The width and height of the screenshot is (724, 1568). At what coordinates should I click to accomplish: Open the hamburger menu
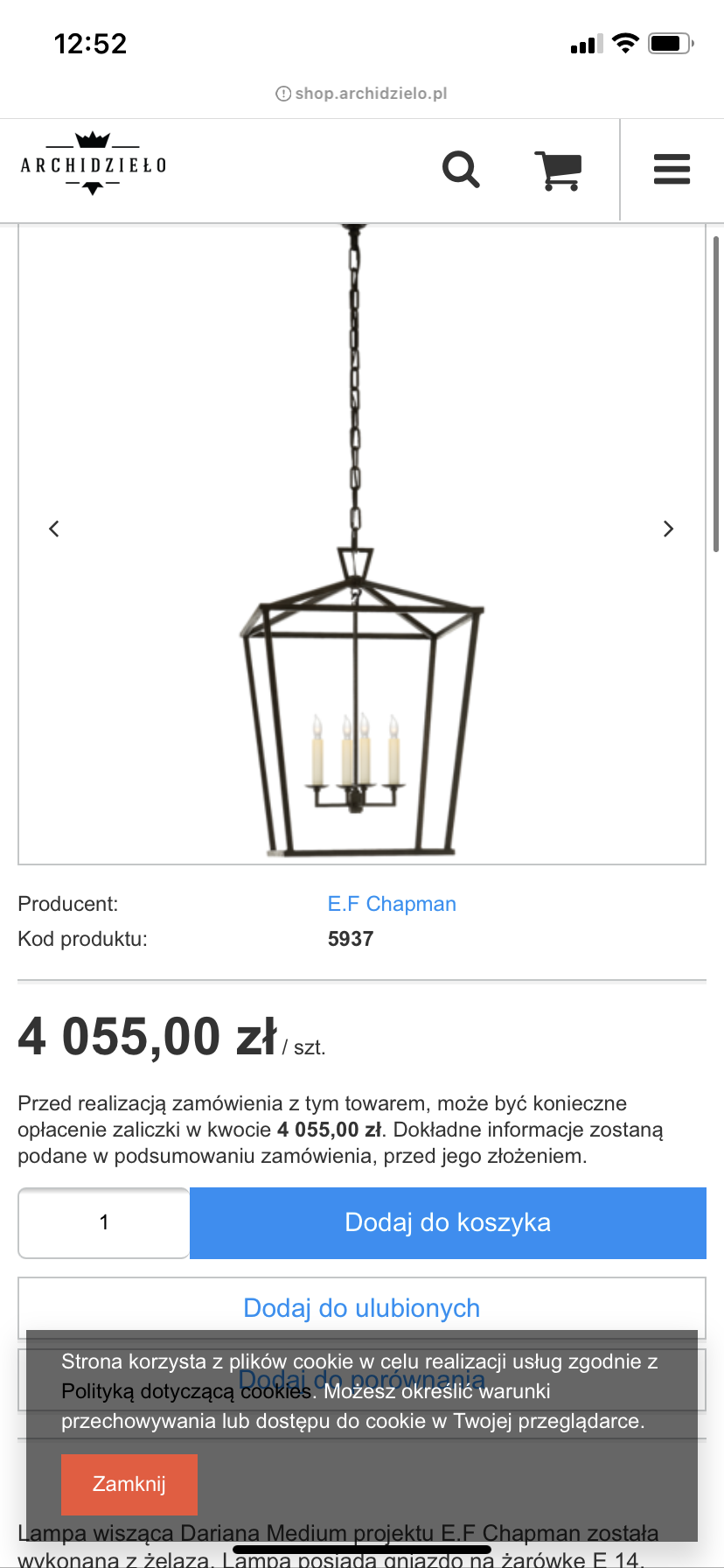672,170
